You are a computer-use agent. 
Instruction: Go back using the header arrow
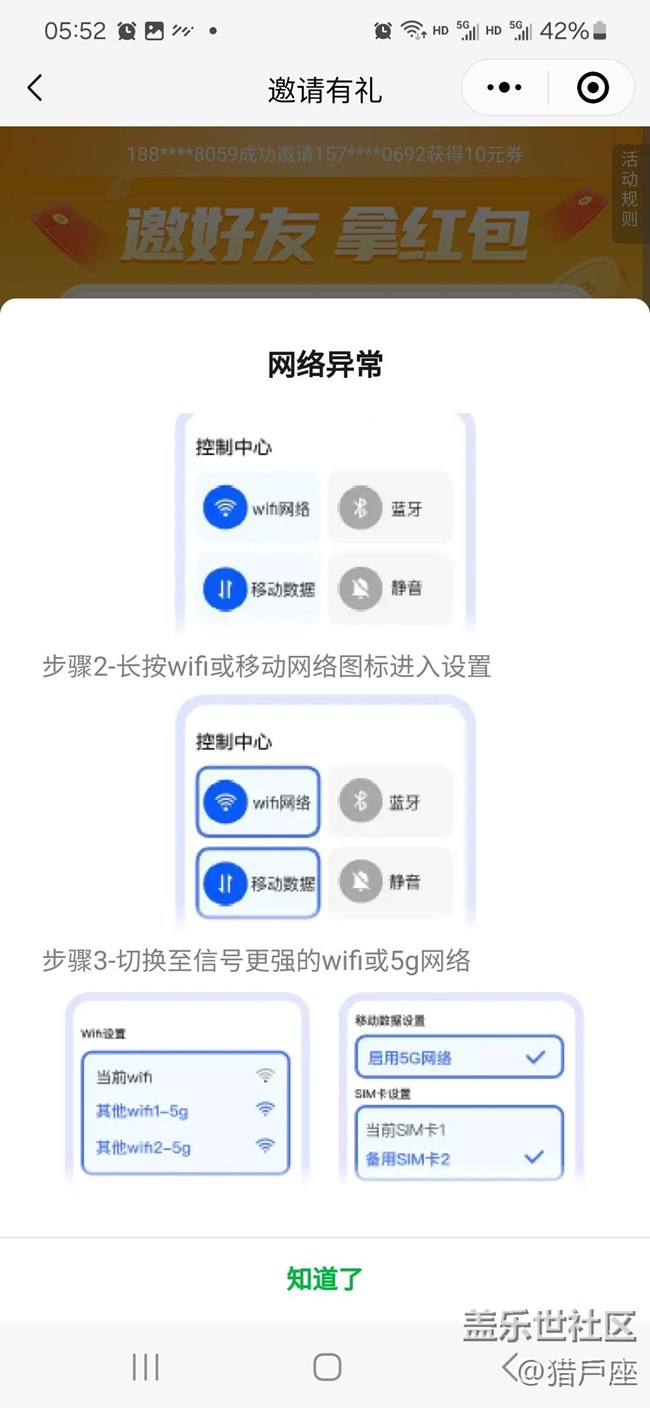point(35,88)
